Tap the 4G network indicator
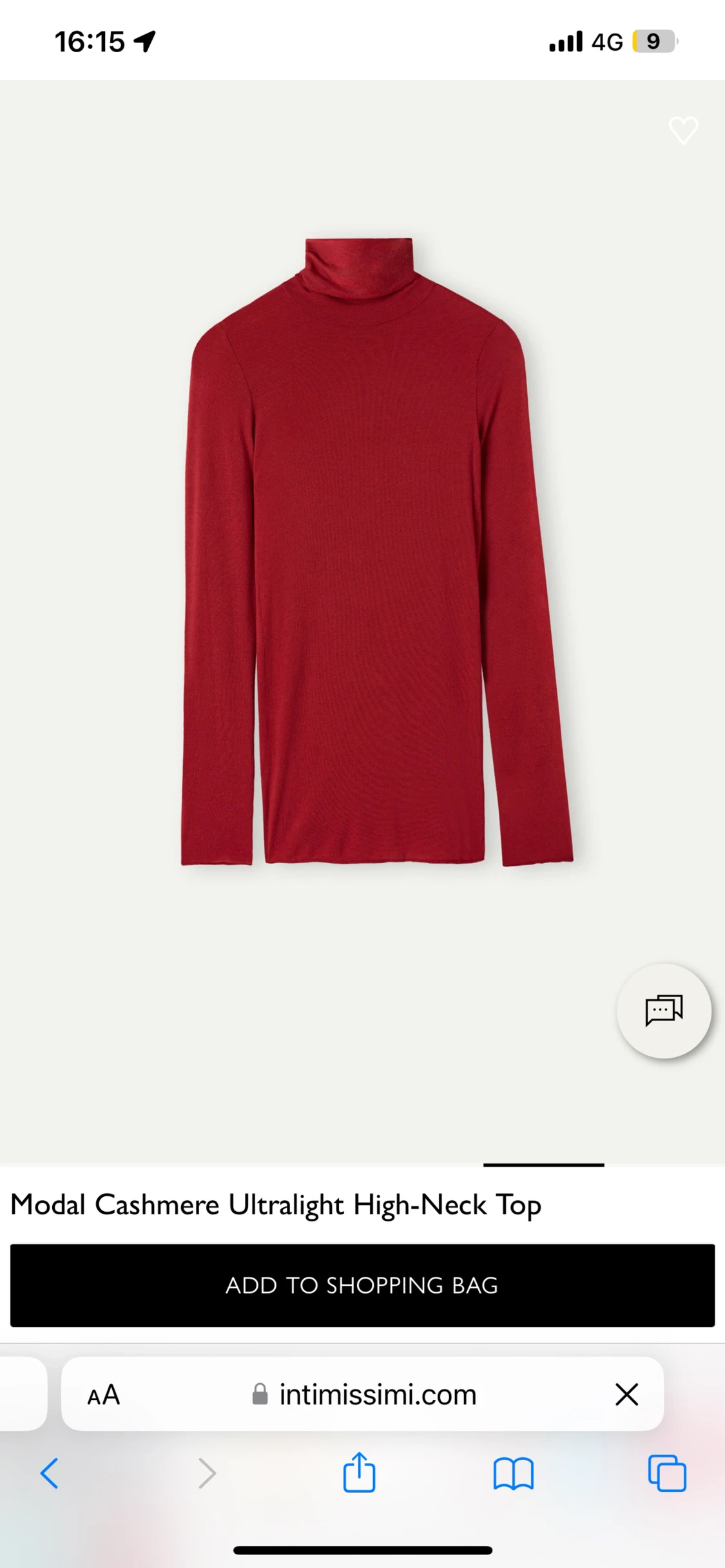Viewport: 725px width, 1568px height. tap(606, 41)
